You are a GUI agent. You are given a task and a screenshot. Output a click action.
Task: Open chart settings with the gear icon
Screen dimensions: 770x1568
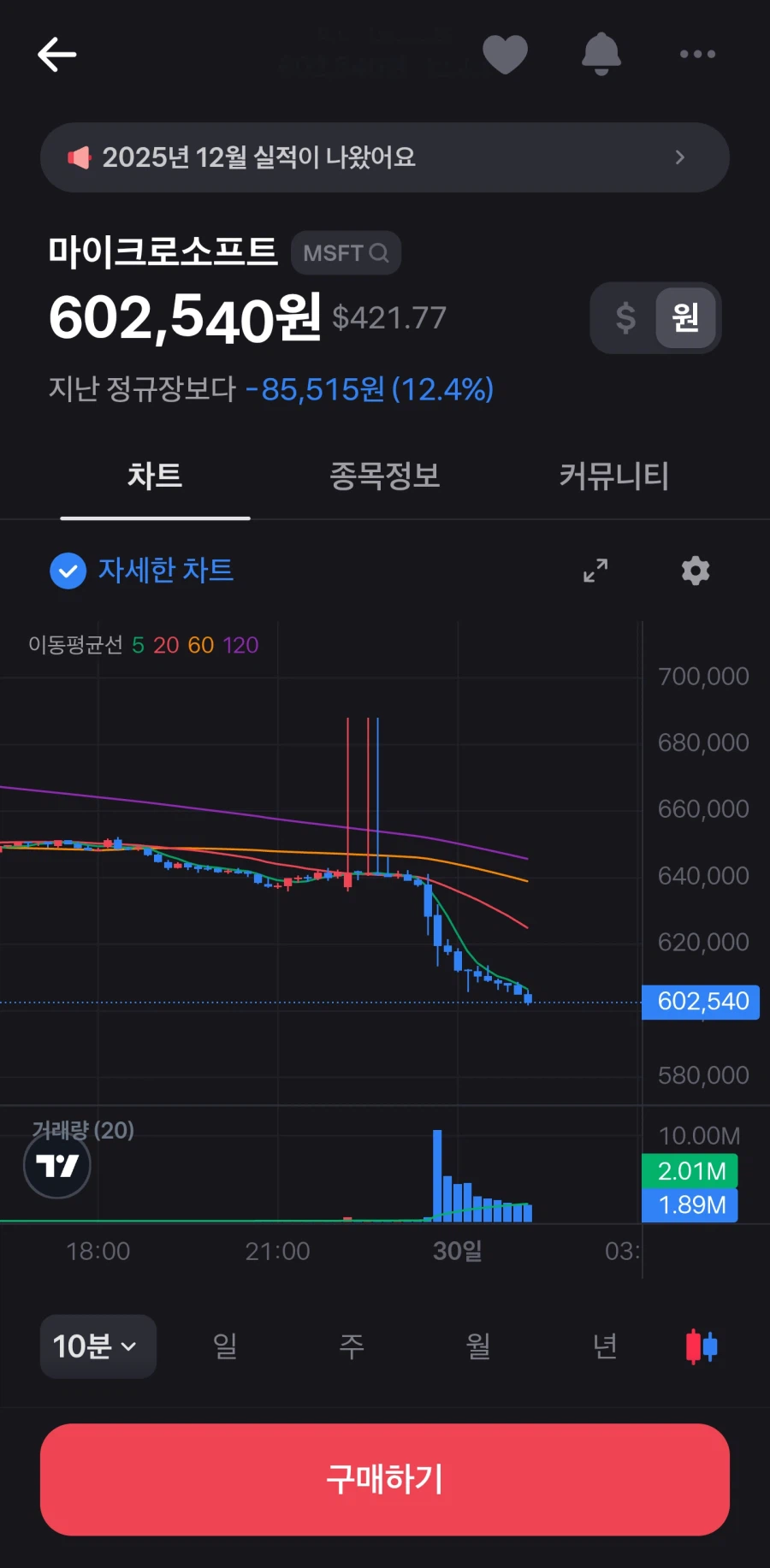(x=695, y=571)
